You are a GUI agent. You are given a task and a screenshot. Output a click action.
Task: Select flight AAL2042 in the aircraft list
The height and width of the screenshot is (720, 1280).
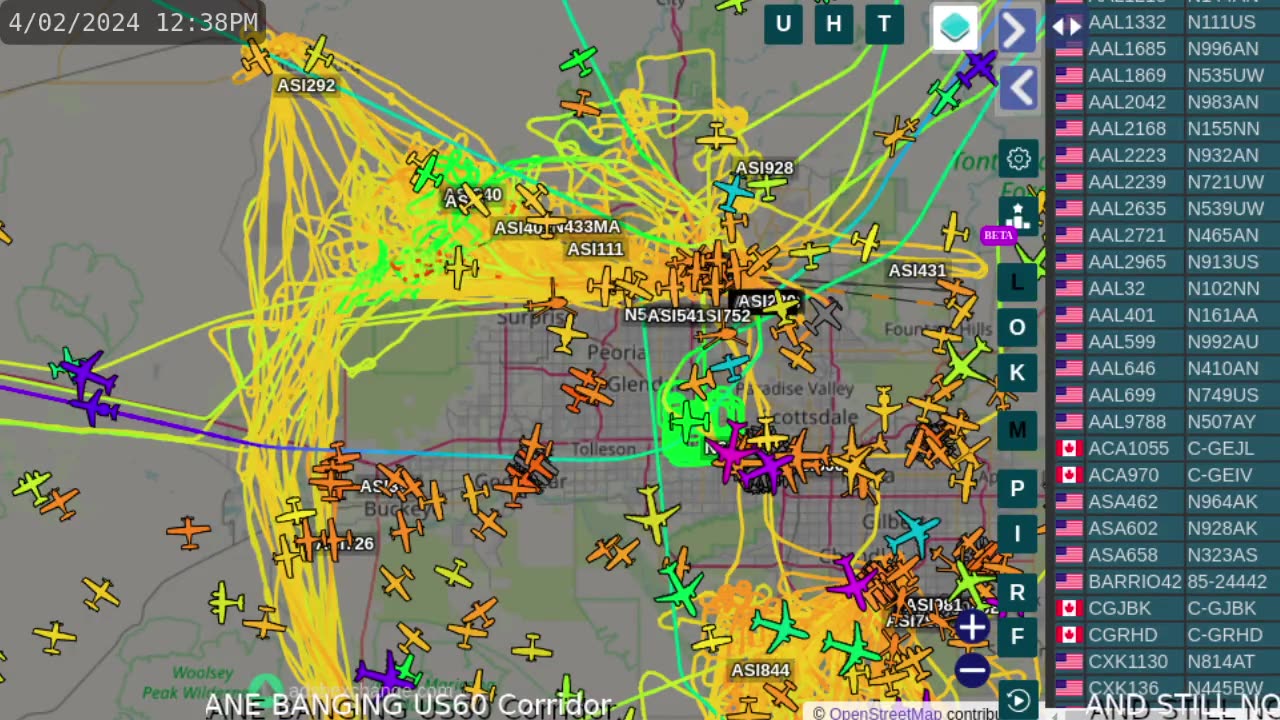(x=1126, y=102)
